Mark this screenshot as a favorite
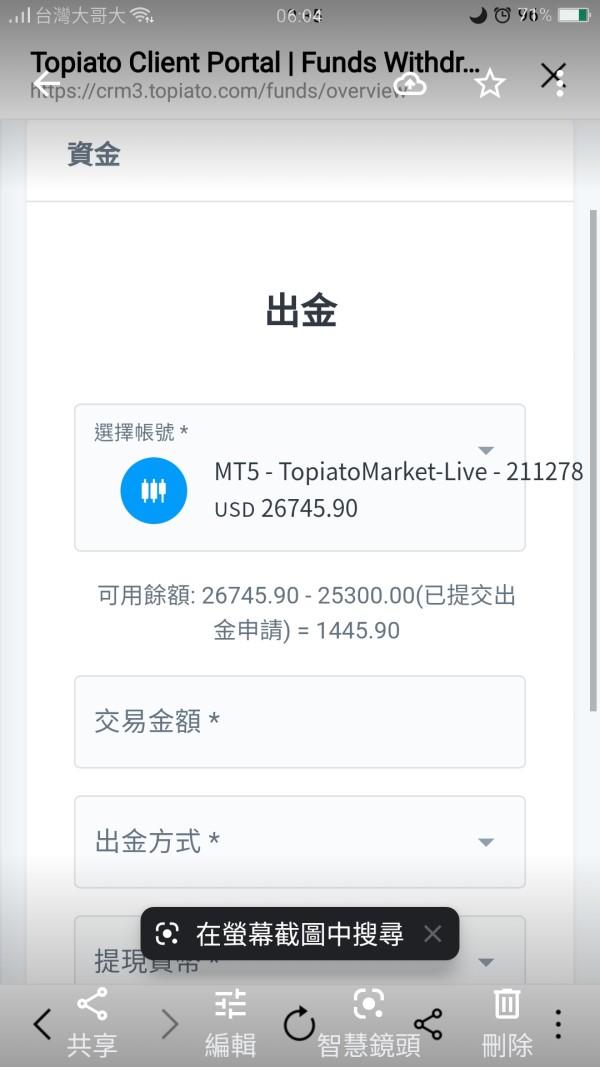Screen dimensions: 600x1067 click(489, 84)
